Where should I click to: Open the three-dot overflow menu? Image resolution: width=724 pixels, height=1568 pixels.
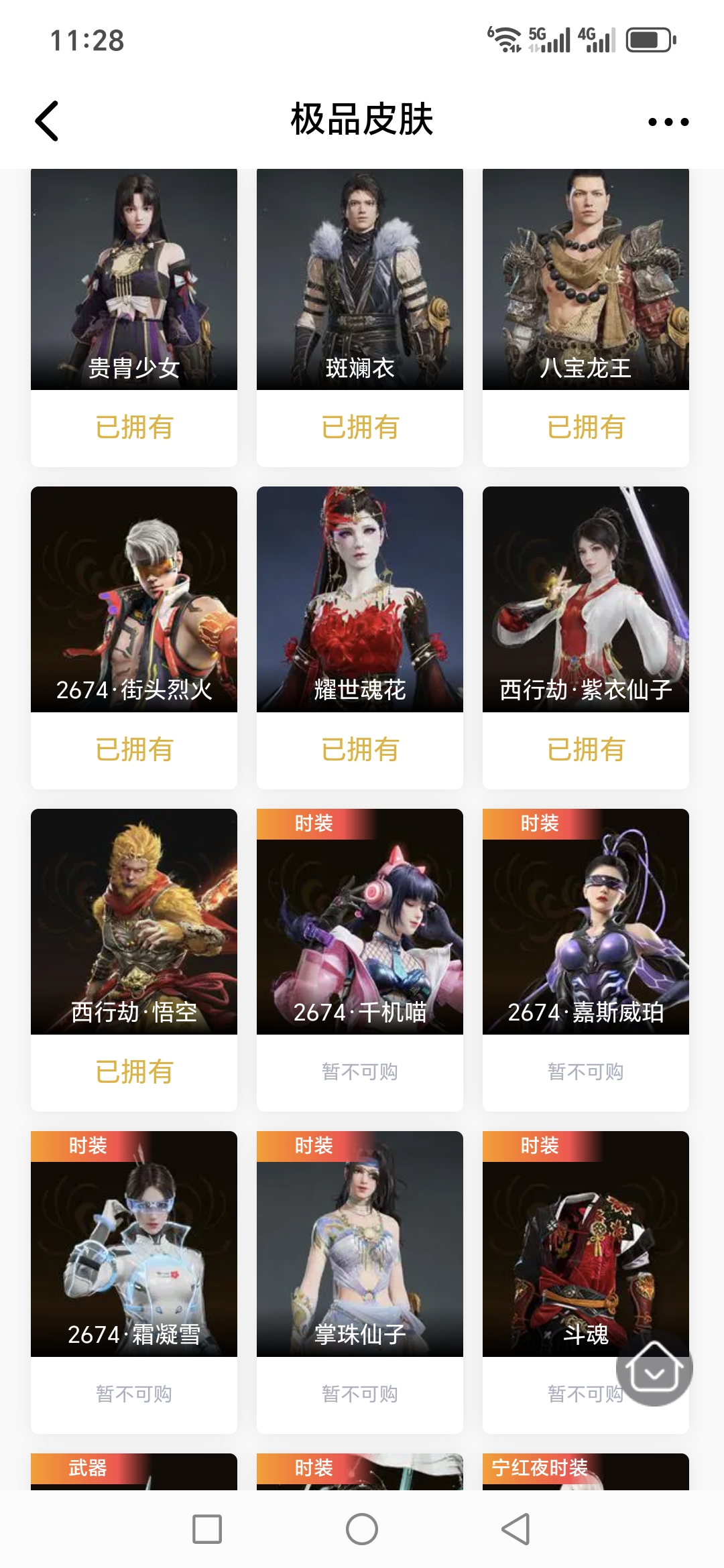coord(668,122)
